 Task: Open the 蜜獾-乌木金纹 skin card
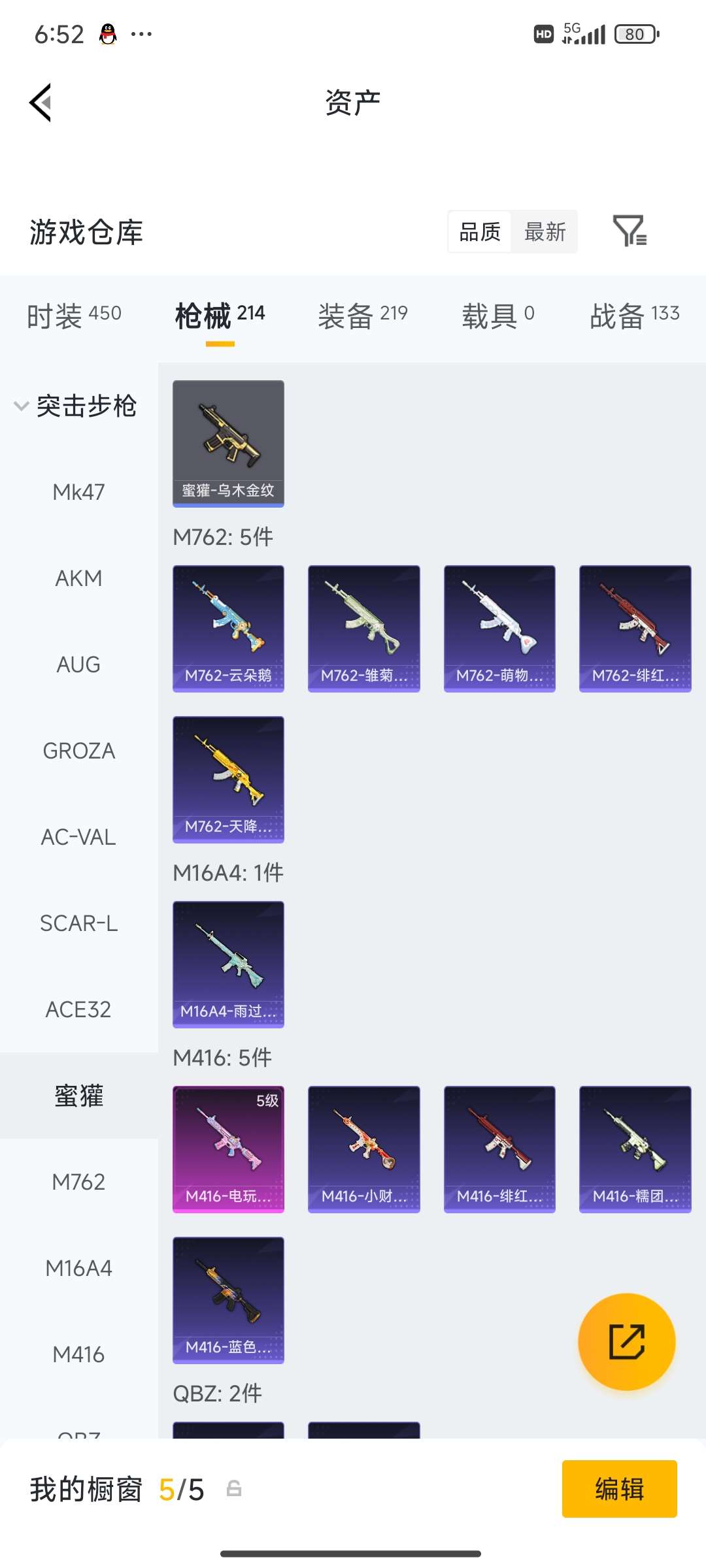click(228, 442)
